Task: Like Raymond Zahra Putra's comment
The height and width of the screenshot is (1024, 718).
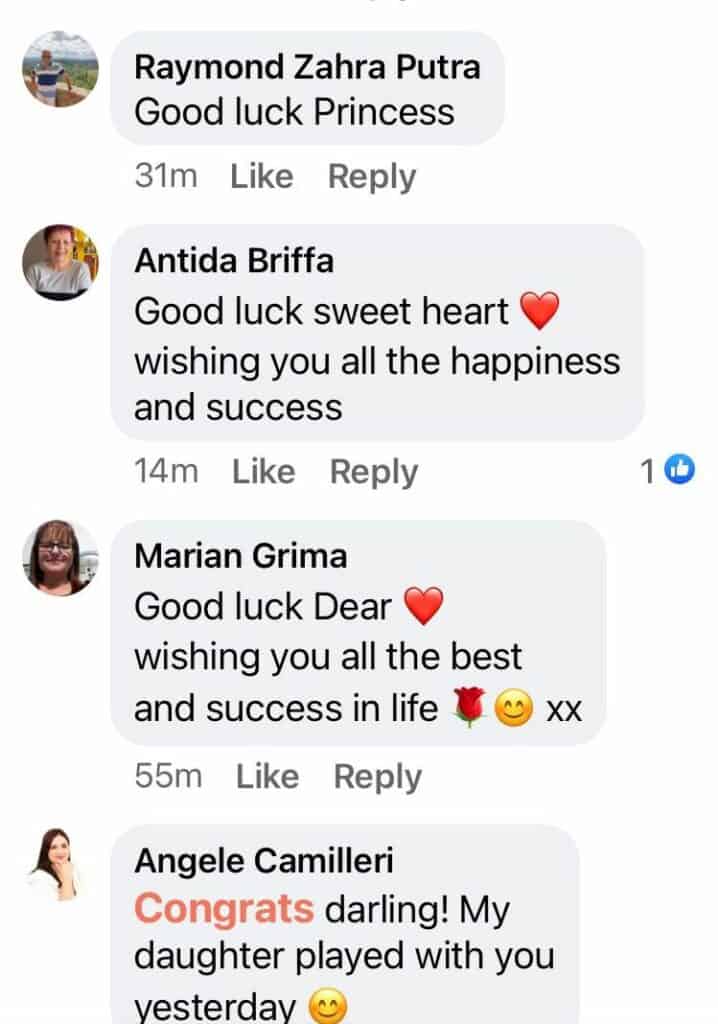Action: pos(261,177)
